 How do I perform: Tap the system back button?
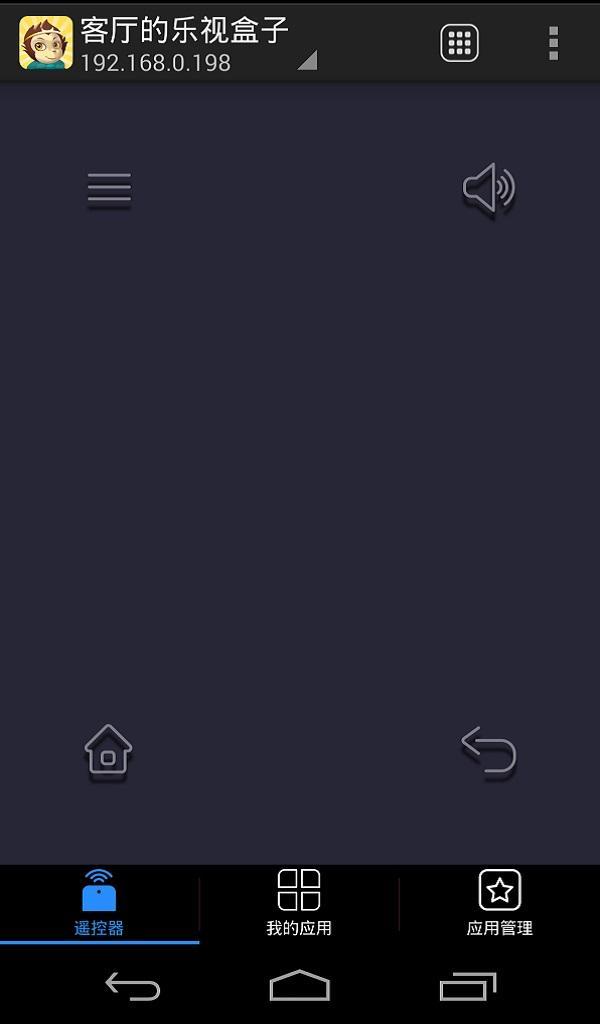(x=132, y=987)
